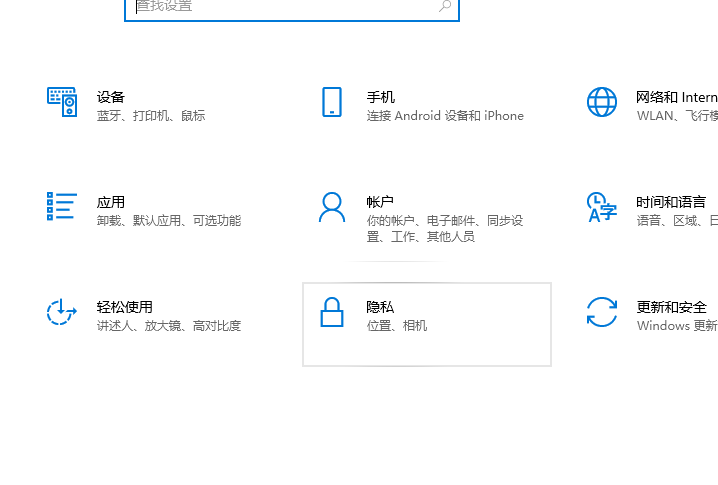Viewport: 718px width, 485px height.
Task: Open 更新和安全 settings
Action: pos(670,308)
